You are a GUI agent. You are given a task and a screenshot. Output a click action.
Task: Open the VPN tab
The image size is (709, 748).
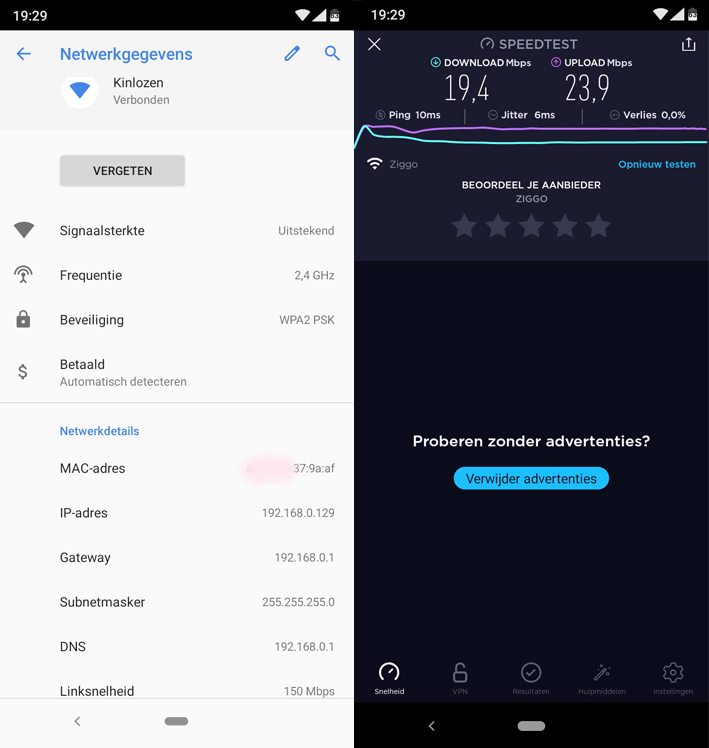point(460,677)
